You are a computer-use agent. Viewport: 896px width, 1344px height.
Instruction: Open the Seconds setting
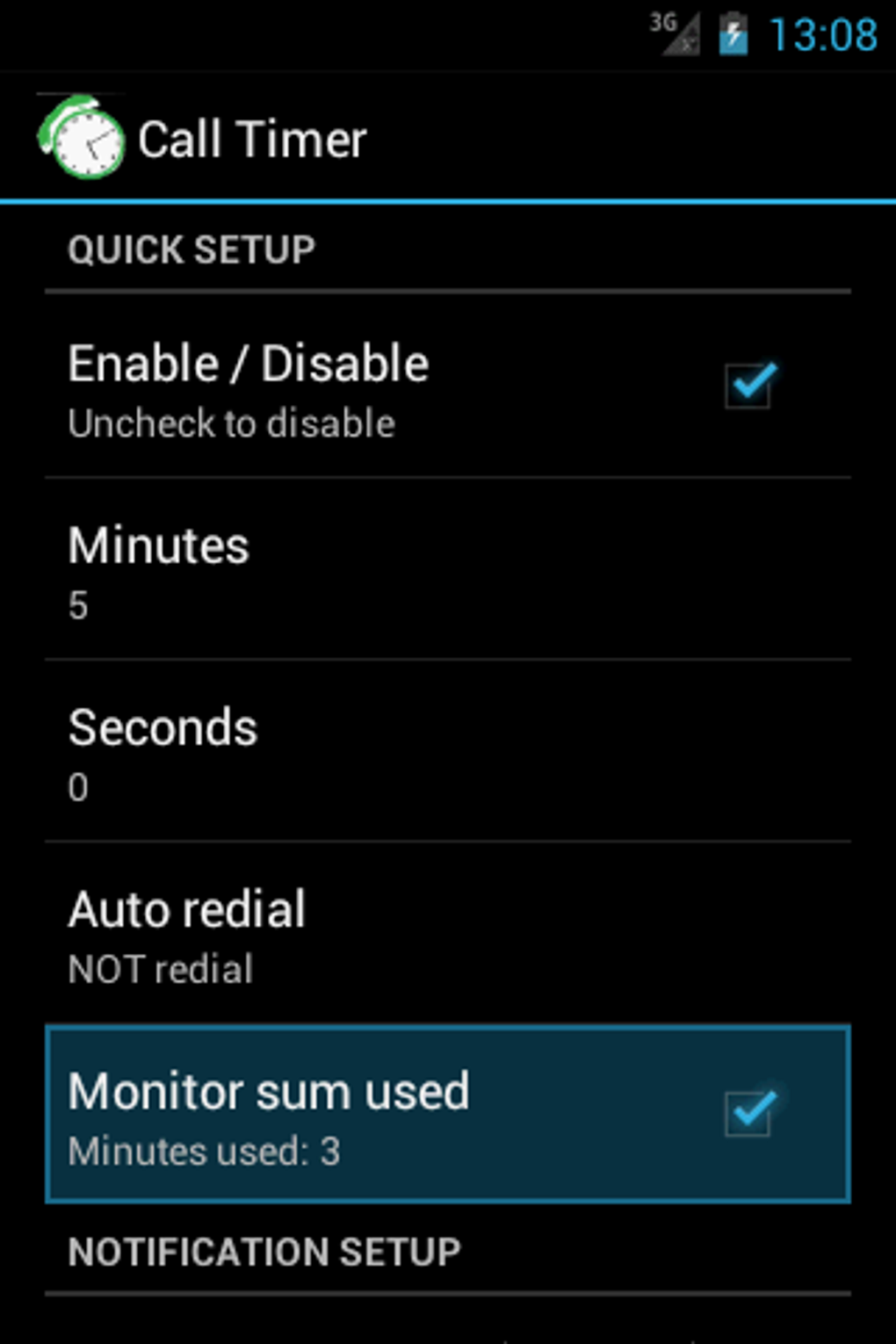(x=448, y=751)
